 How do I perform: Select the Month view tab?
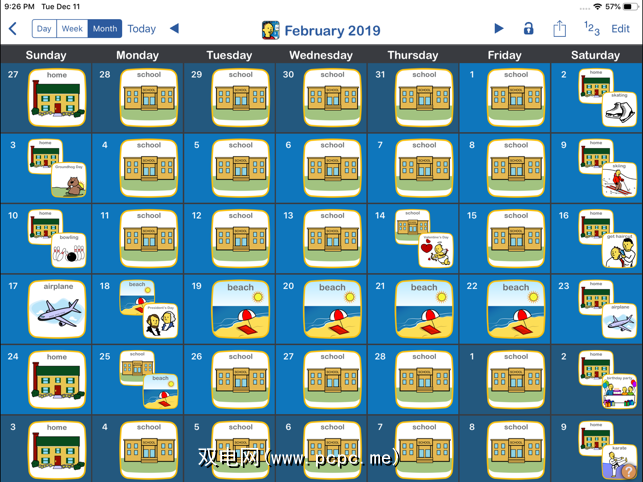(104, 29)
